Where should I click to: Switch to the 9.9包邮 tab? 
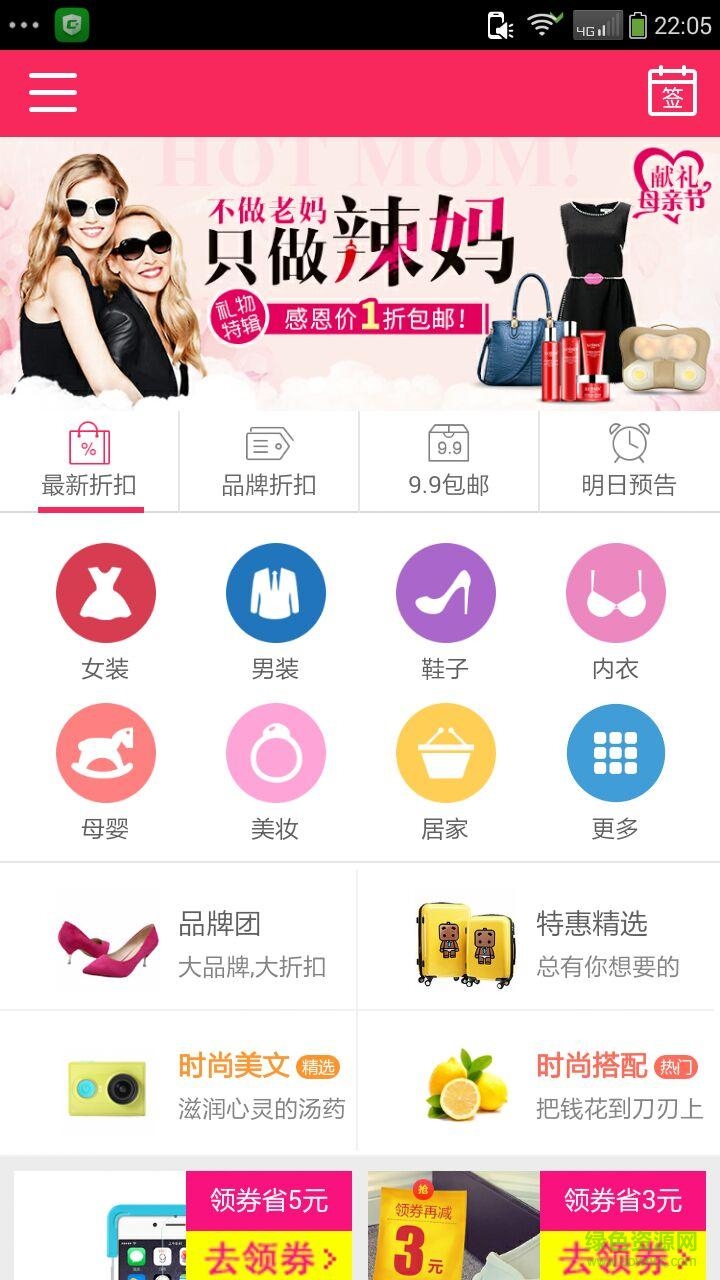[x=449, y=462]
